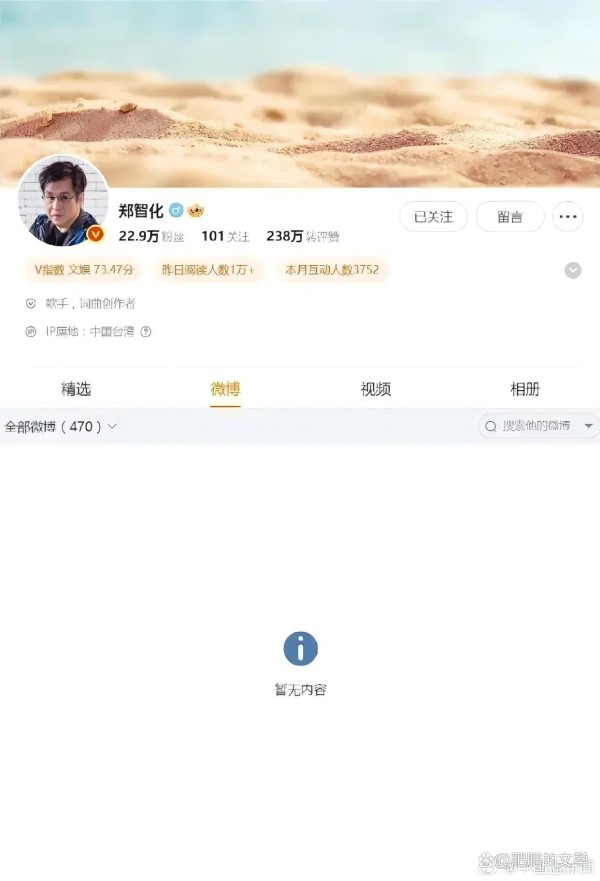Expand the 全部微博 (470) filter dropdown
Screen dimensions: 600x881
click(61, 427)
